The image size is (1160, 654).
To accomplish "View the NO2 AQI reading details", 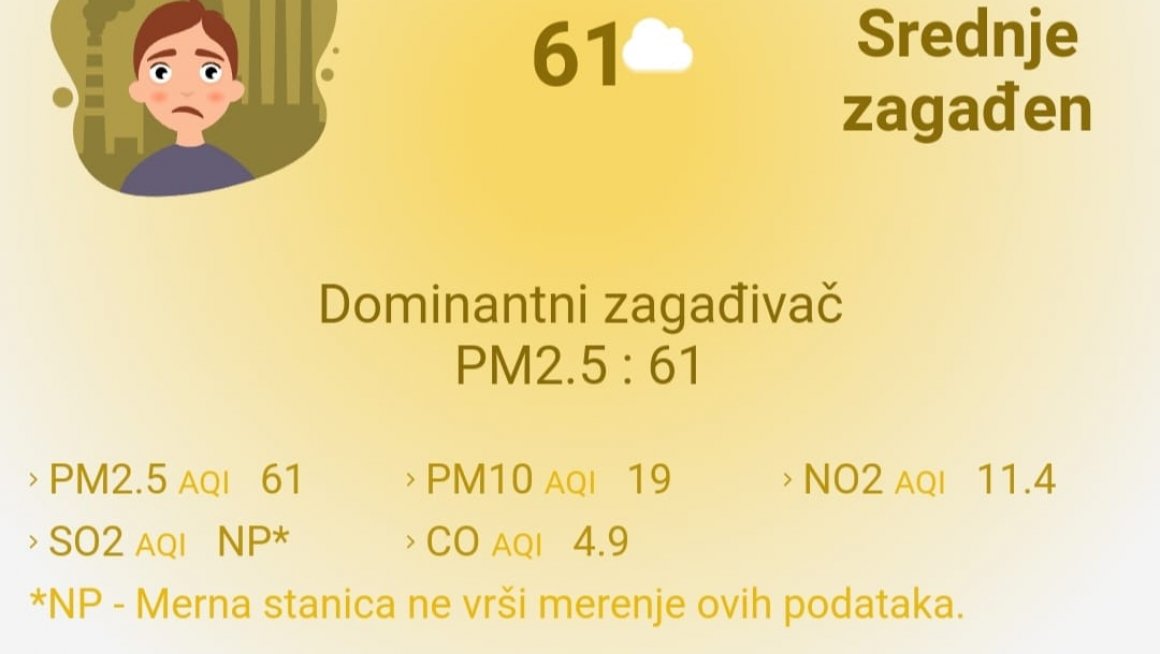I will coord(918,481).
